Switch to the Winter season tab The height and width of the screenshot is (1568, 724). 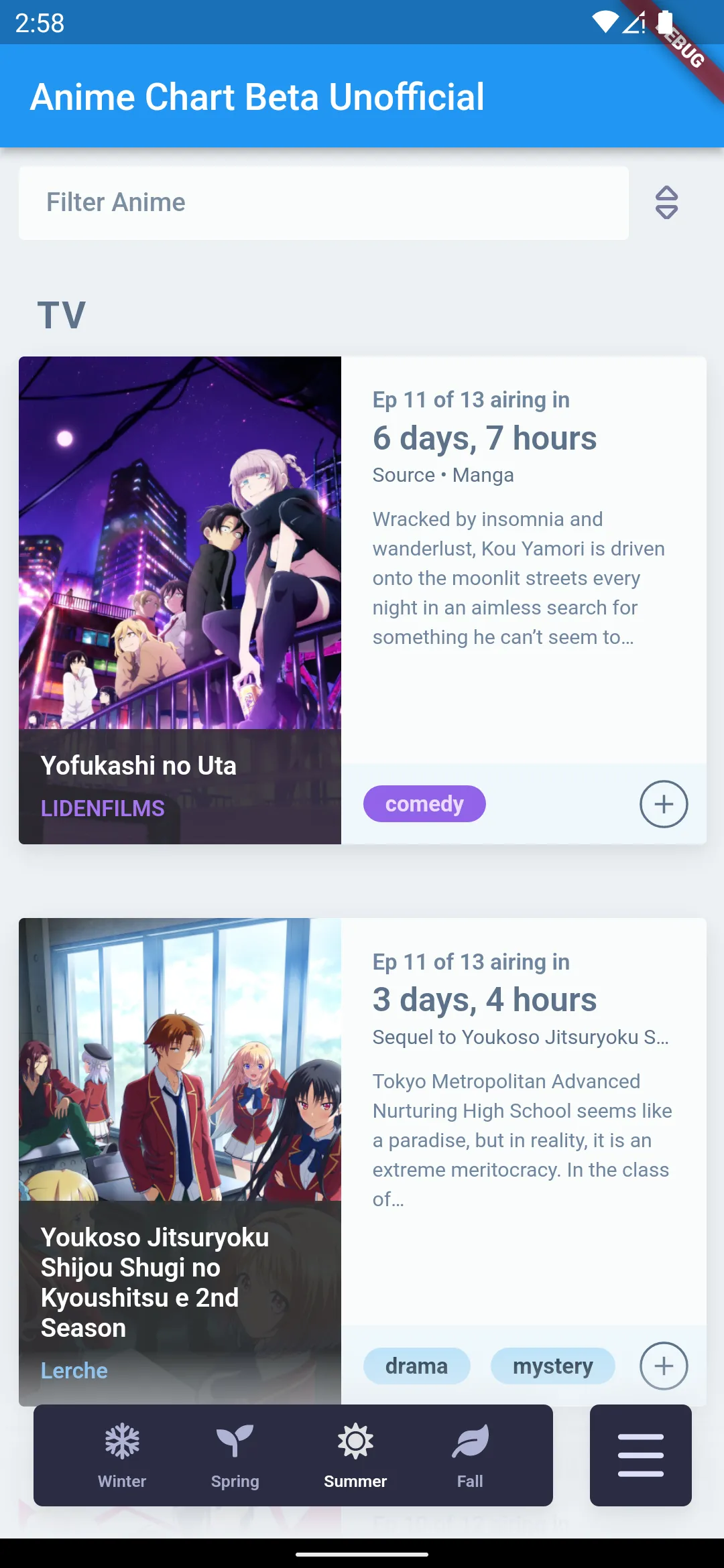pyautogui.click(x=122, y=1455)
